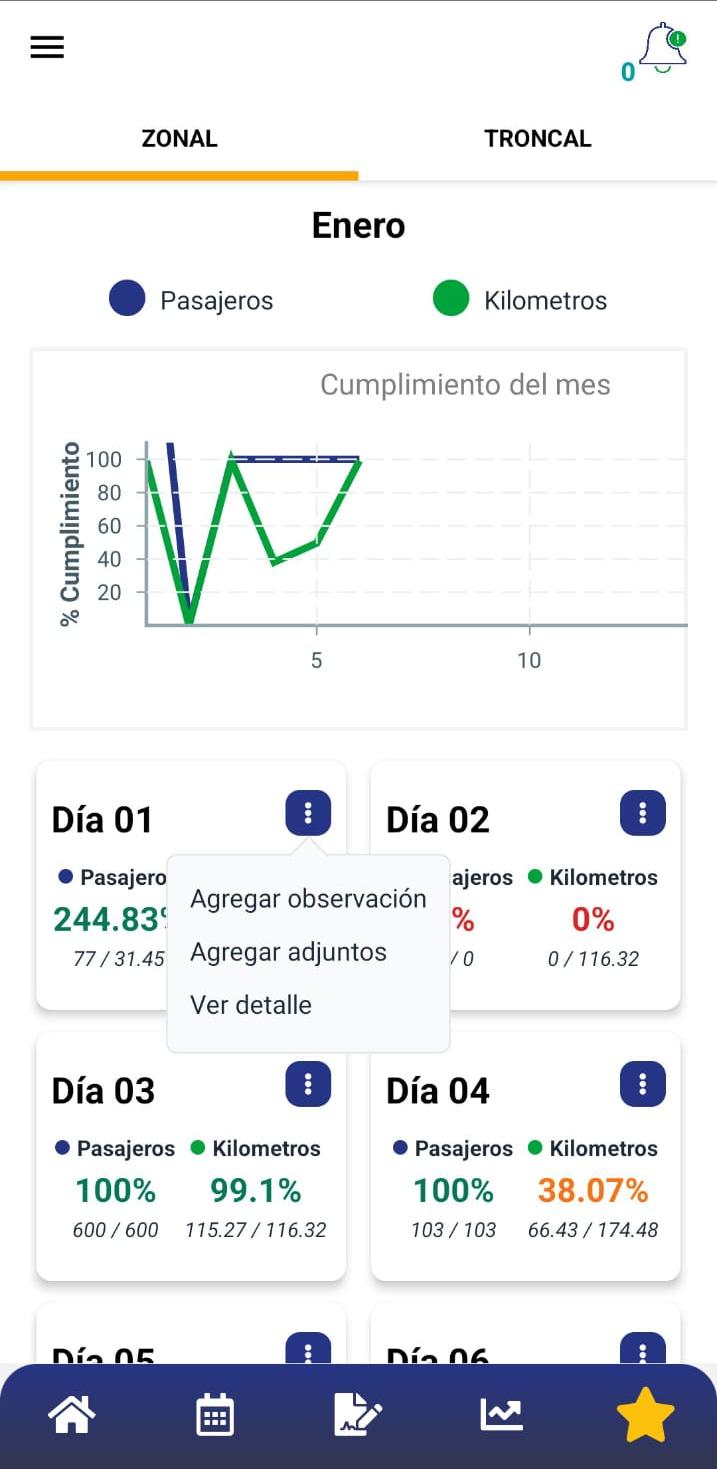717x1469 pixels.
Task: Open the document edit tab
Action: (x=357, y=1415)
